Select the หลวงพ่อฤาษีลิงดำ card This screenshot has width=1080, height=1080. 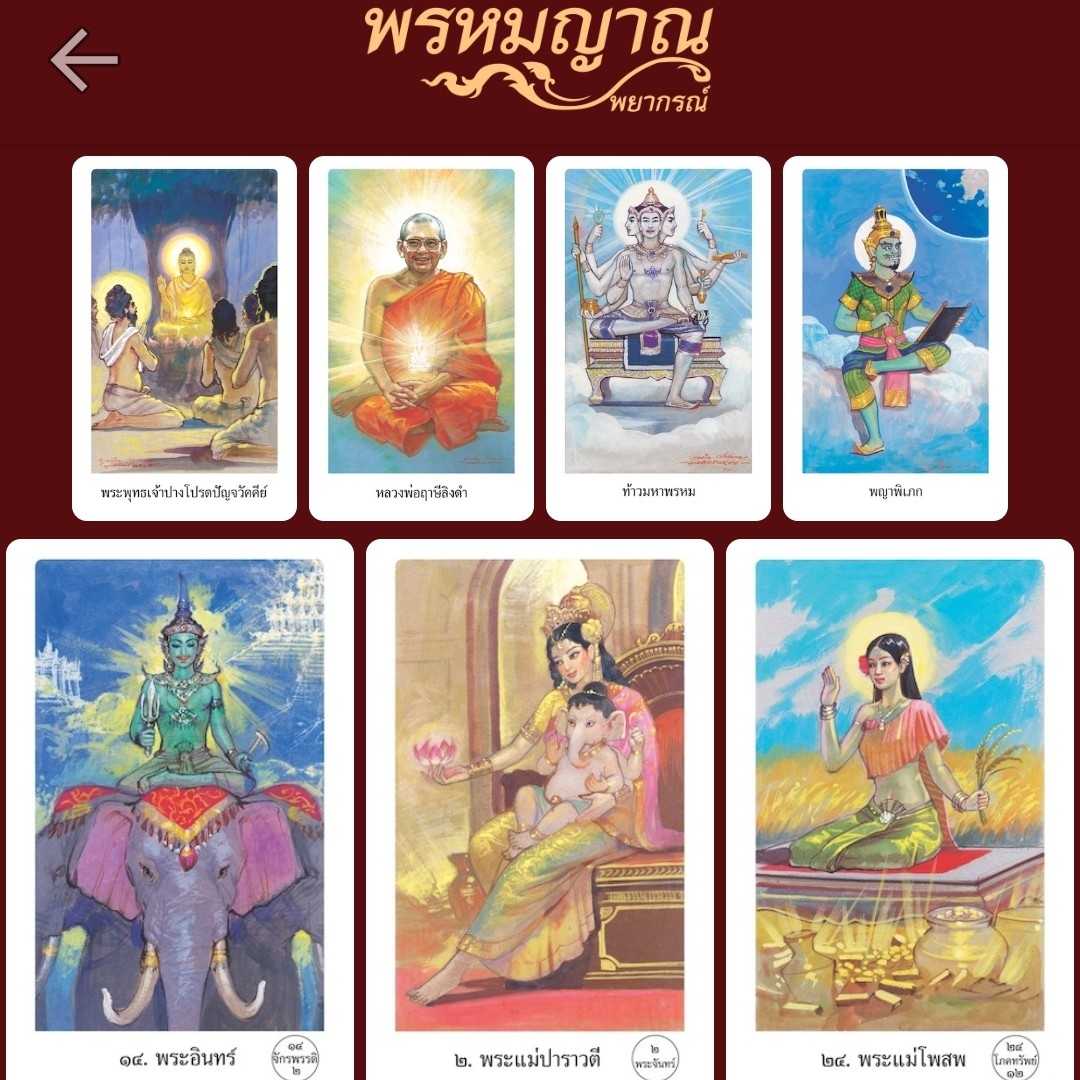(x=421, y=338)
